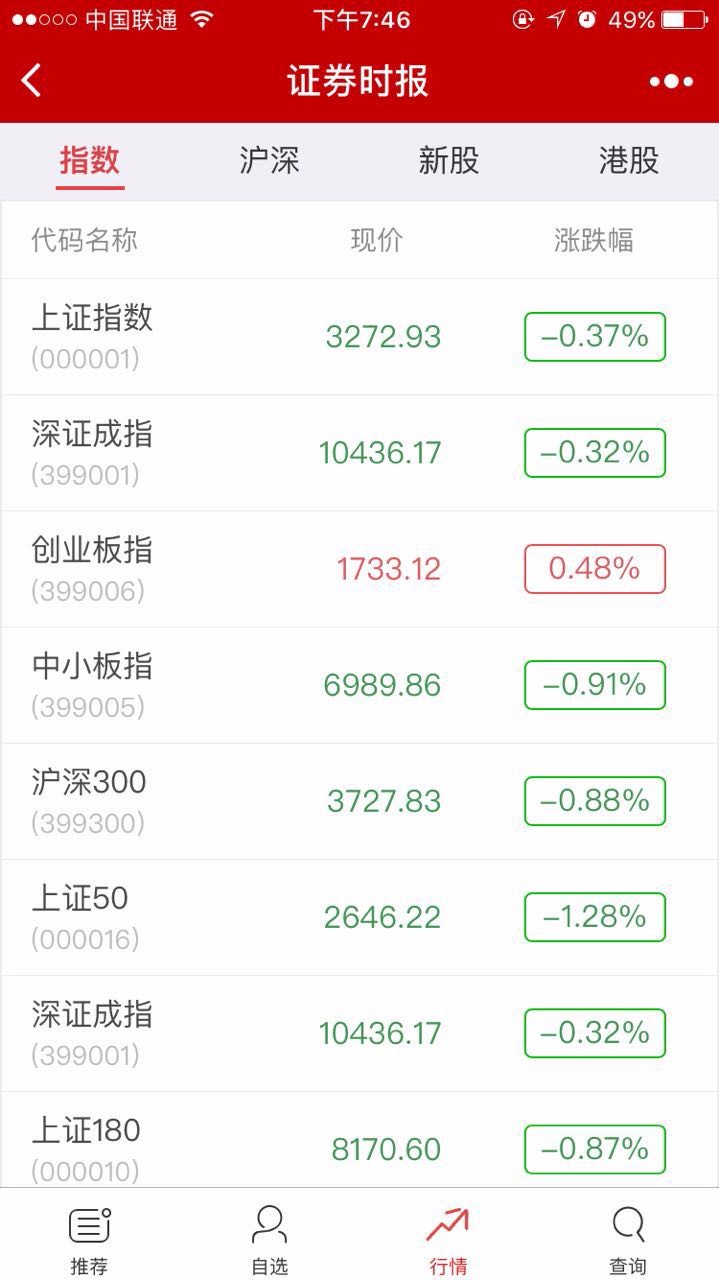
Task: Open the 上证50 index row
Action: pyautogui.click(x=360, y=917)
